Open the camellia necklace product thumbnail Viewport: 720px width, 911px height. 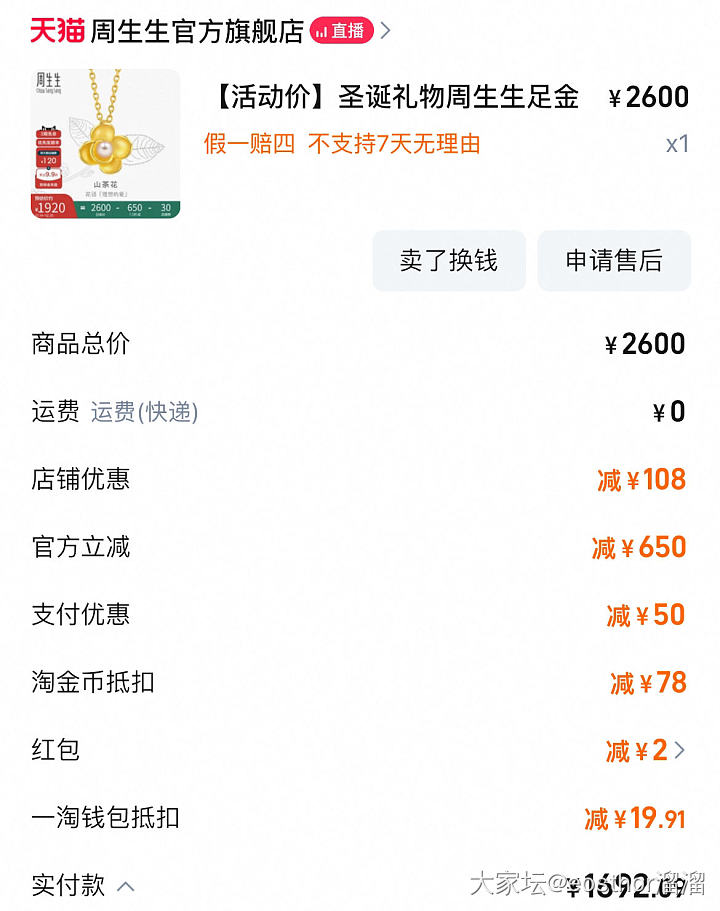coord(106,144)
